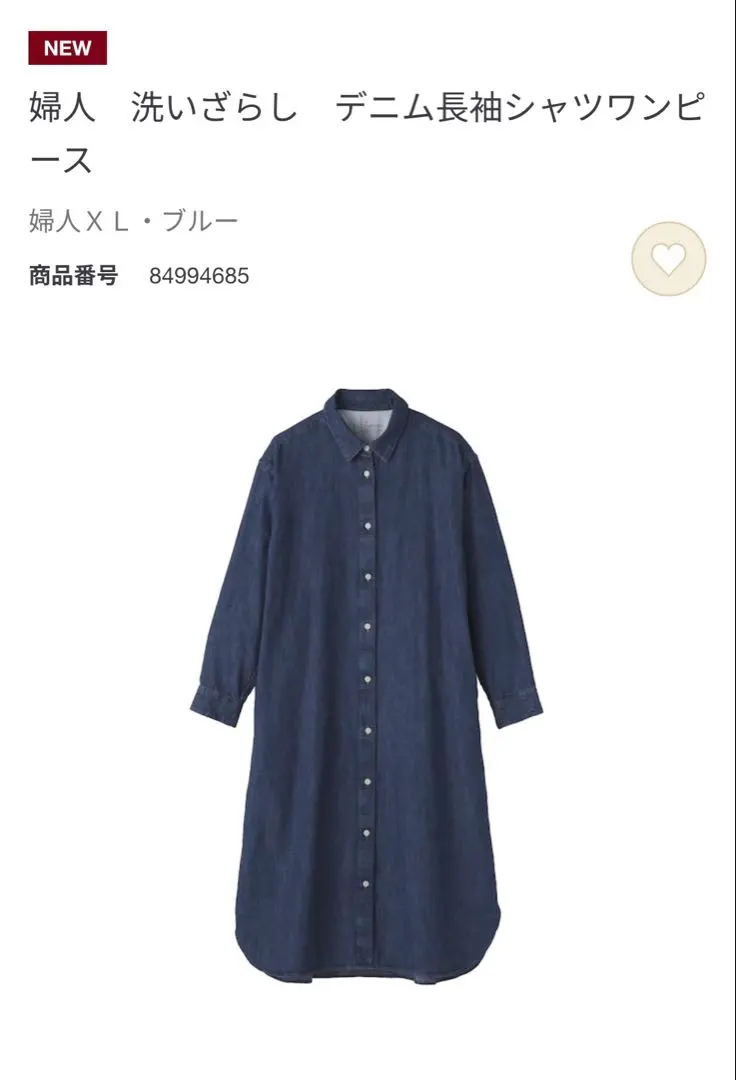Add the denim shirt dress to favorites
736x1080 pixels.
[668, 259]
